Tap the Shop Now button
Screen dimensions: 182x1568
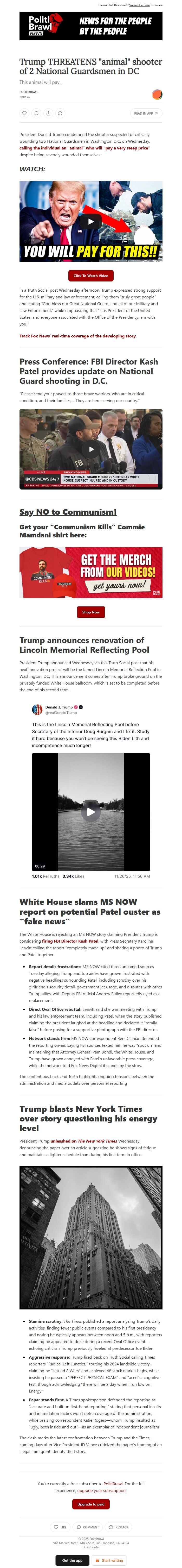(x=91, y=612)
